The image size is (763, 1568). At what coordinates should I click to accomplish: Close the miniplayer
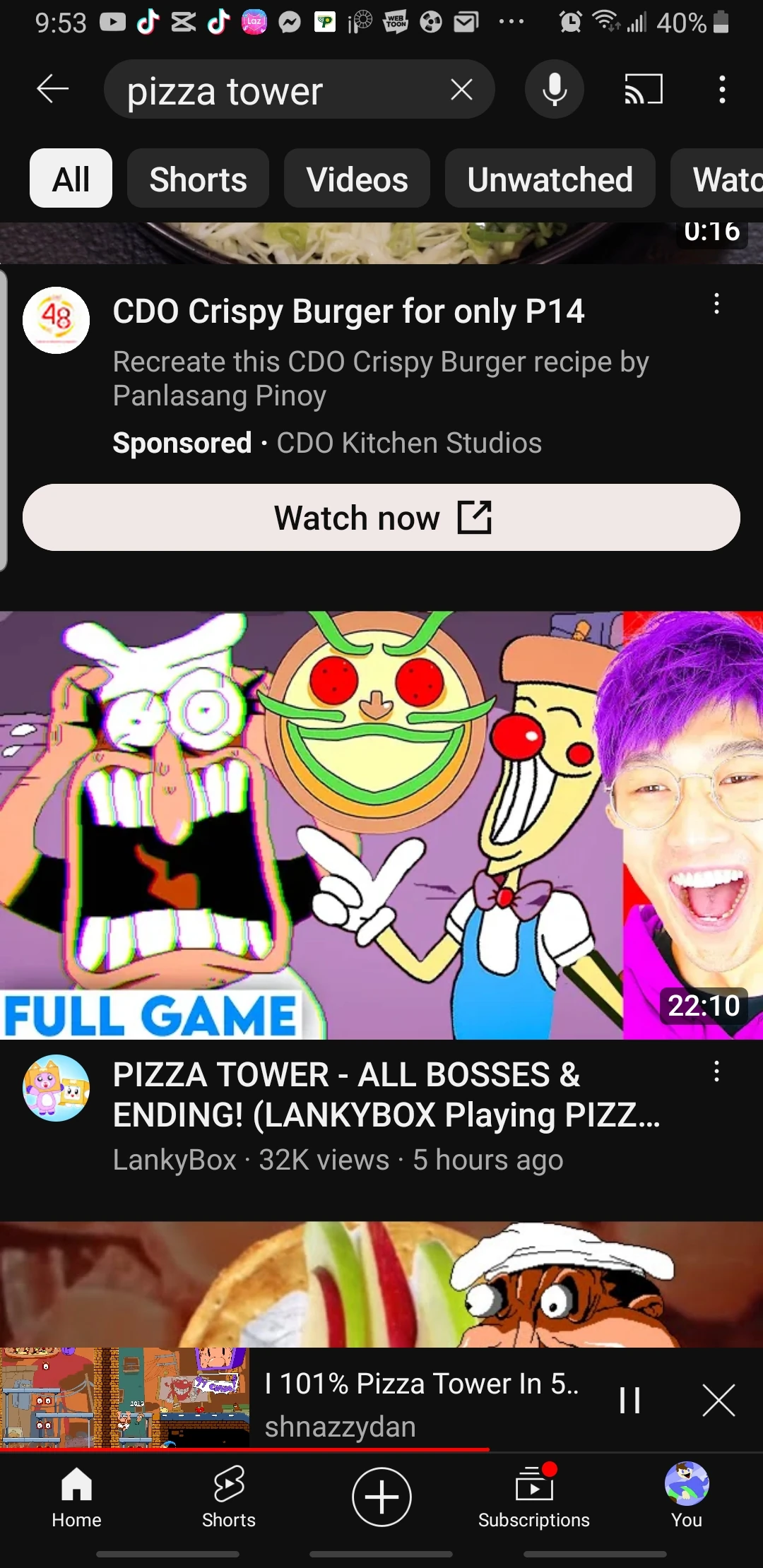coord(718,1400)
